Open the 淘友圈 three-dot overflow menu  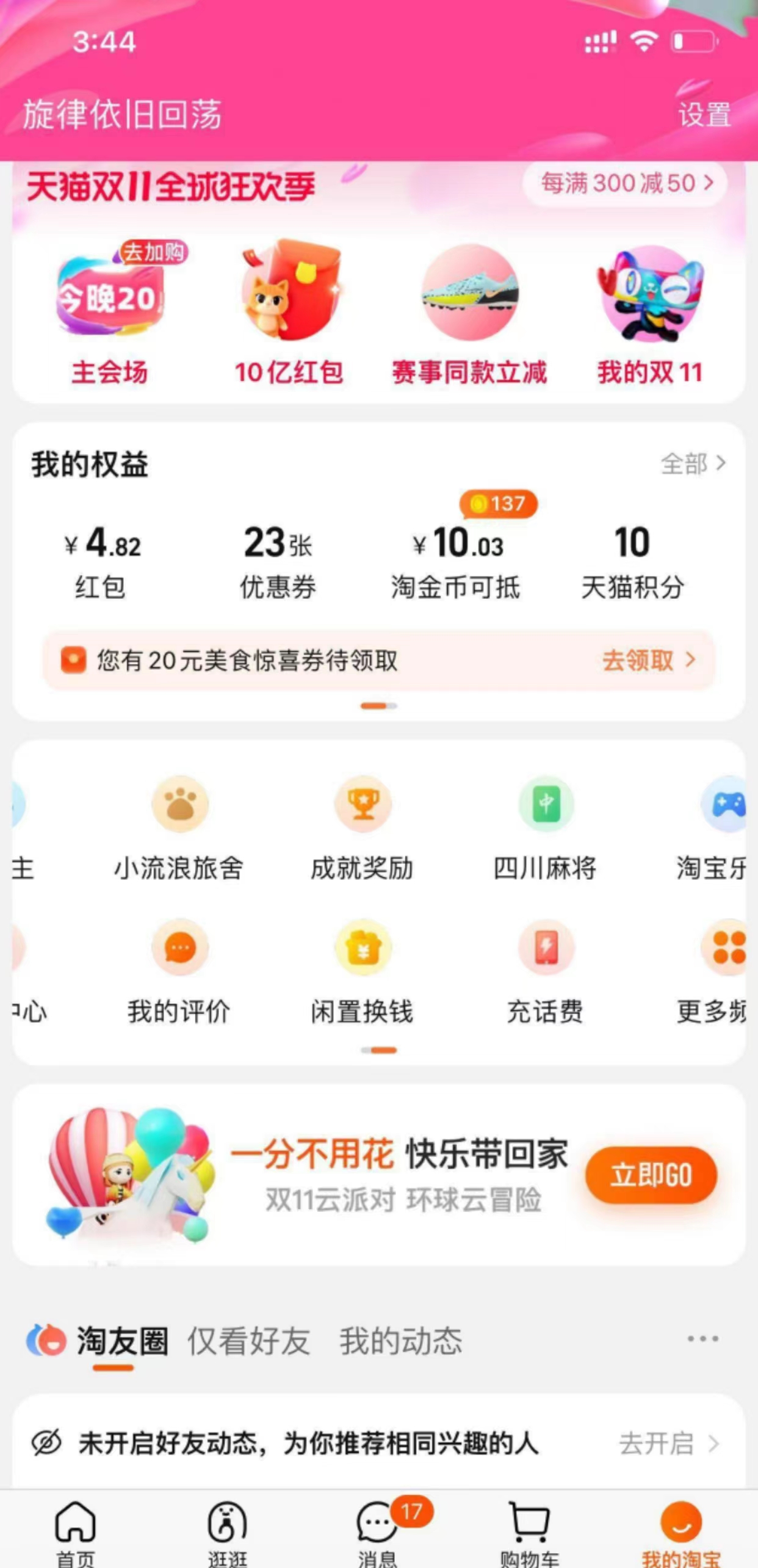coord(702,1339)
